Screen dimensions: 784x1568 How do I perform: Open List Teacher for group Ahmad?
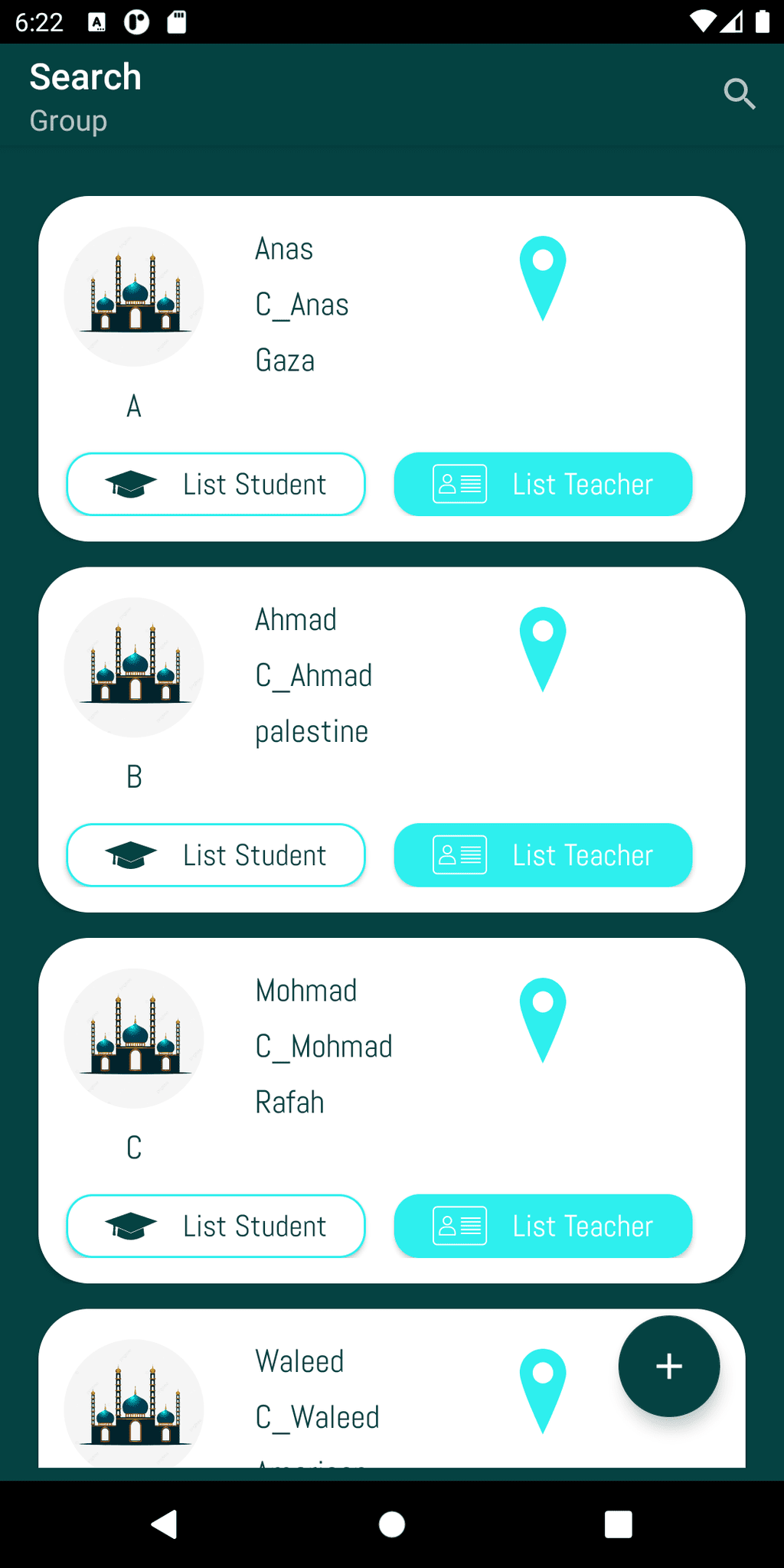click(x=543, y=854)
